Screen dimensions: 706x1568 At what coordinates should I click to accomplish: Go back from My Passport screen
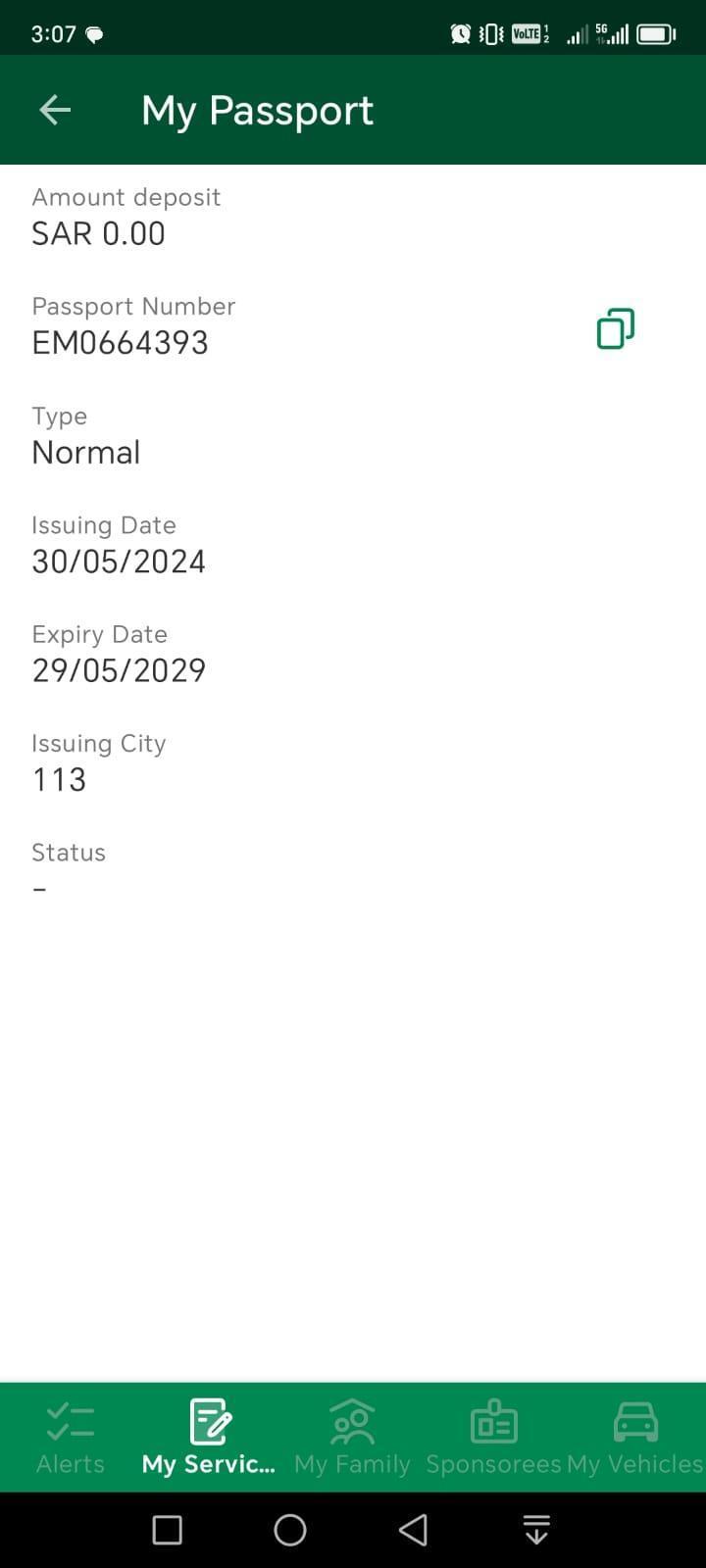(55, 110)
